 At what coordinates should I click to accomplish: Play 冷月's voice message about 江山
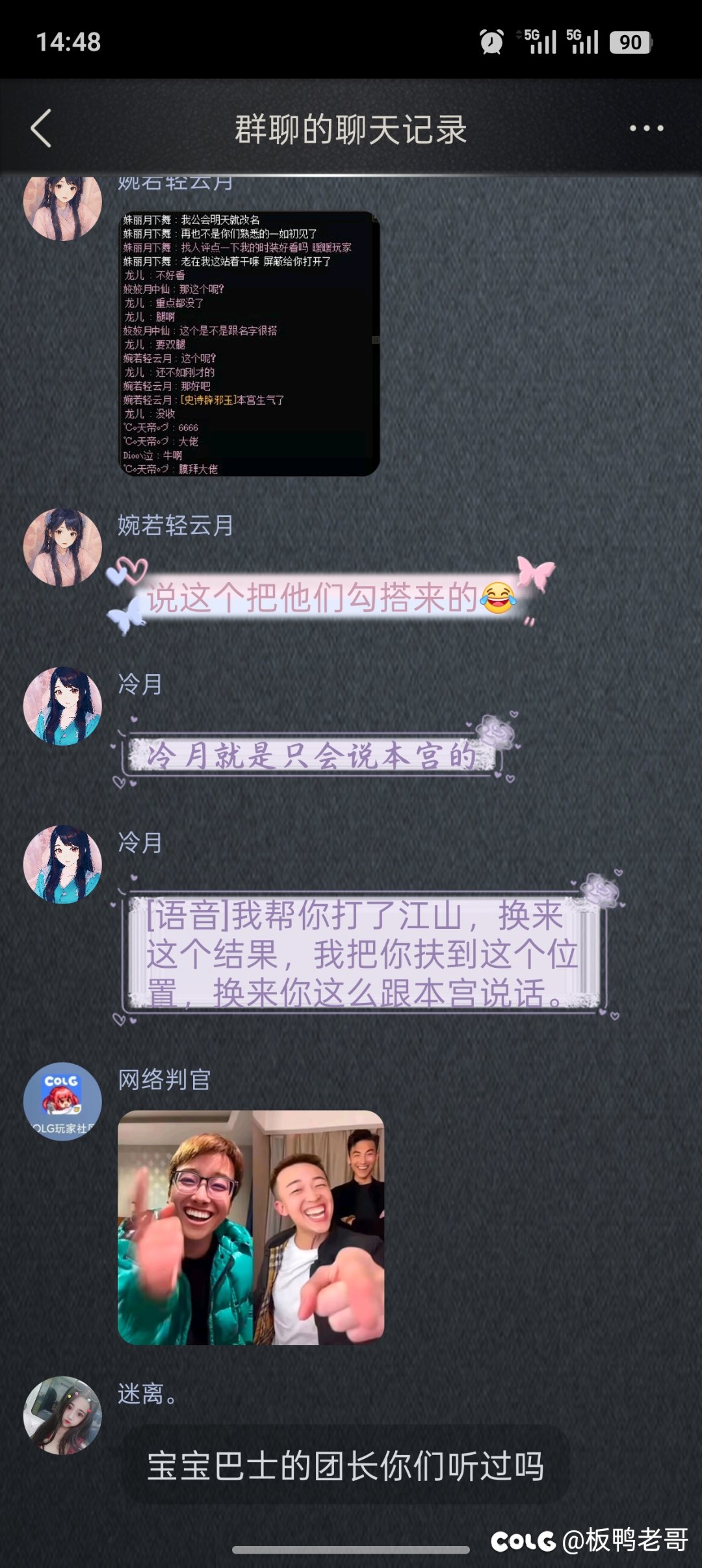tap(361, 953)
